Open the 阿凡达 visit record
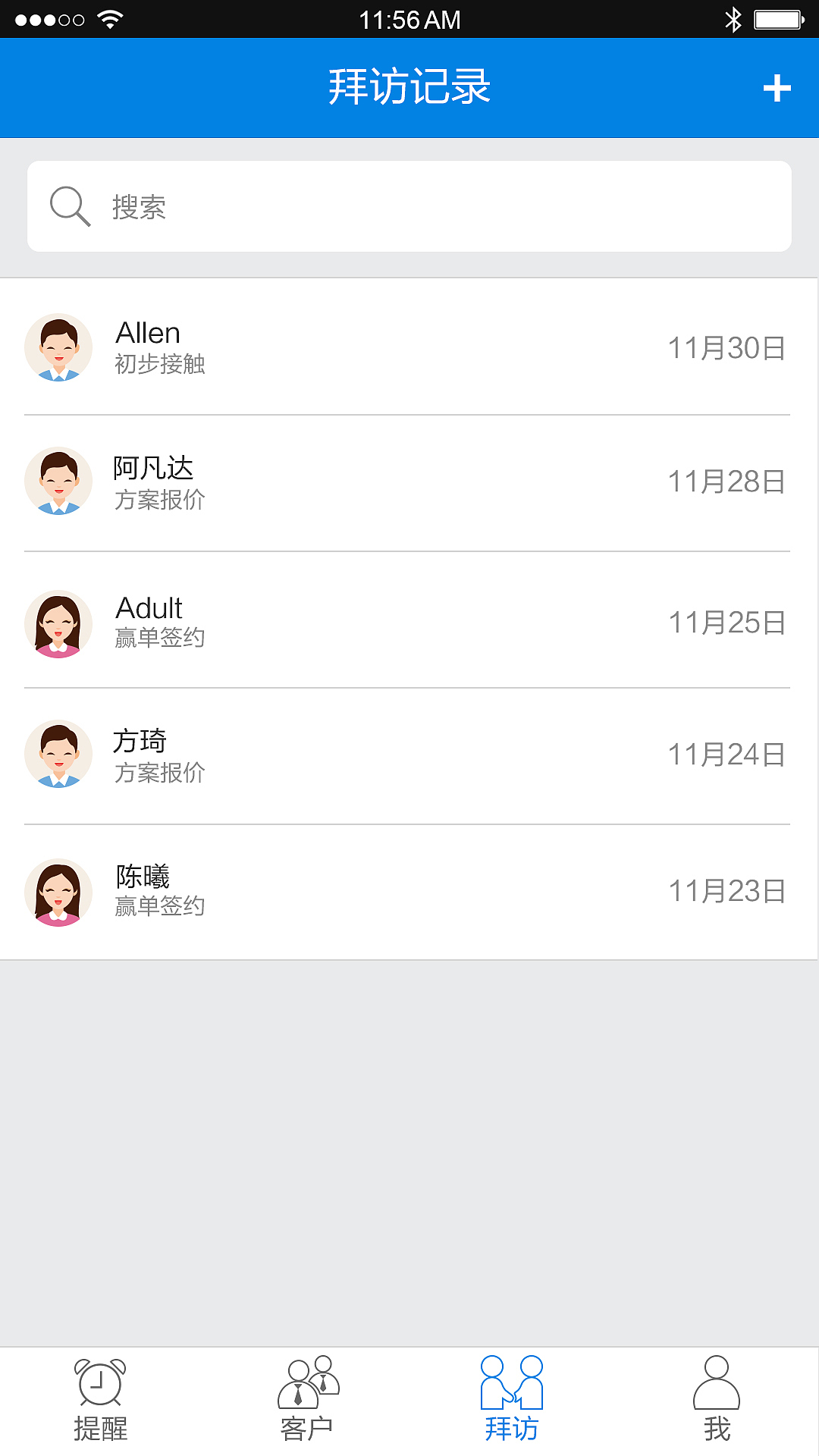Viewport: 819px width, 1456px height. (x=409, y=482)
